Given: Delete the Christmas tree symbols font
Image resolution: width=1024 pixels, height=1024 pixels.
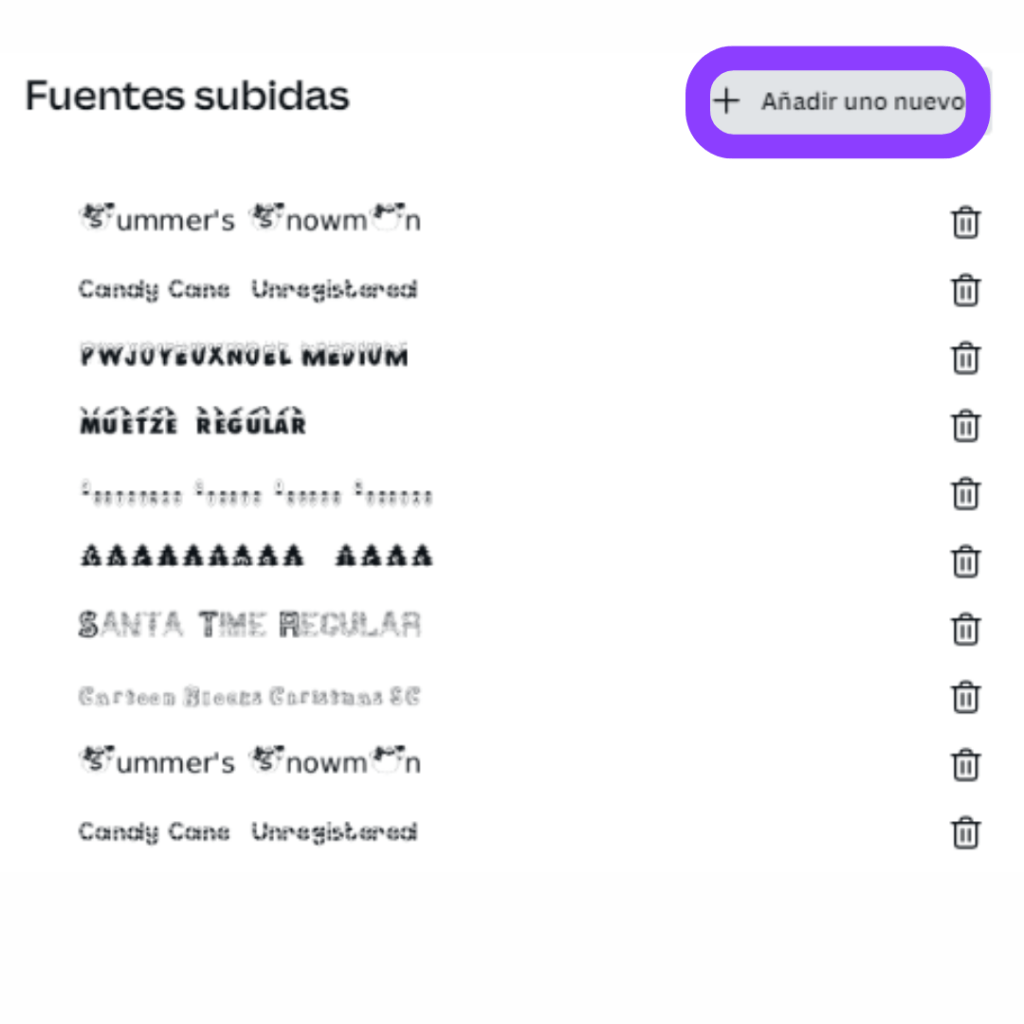Looking at the screenshot, I should tap(965, 561).
